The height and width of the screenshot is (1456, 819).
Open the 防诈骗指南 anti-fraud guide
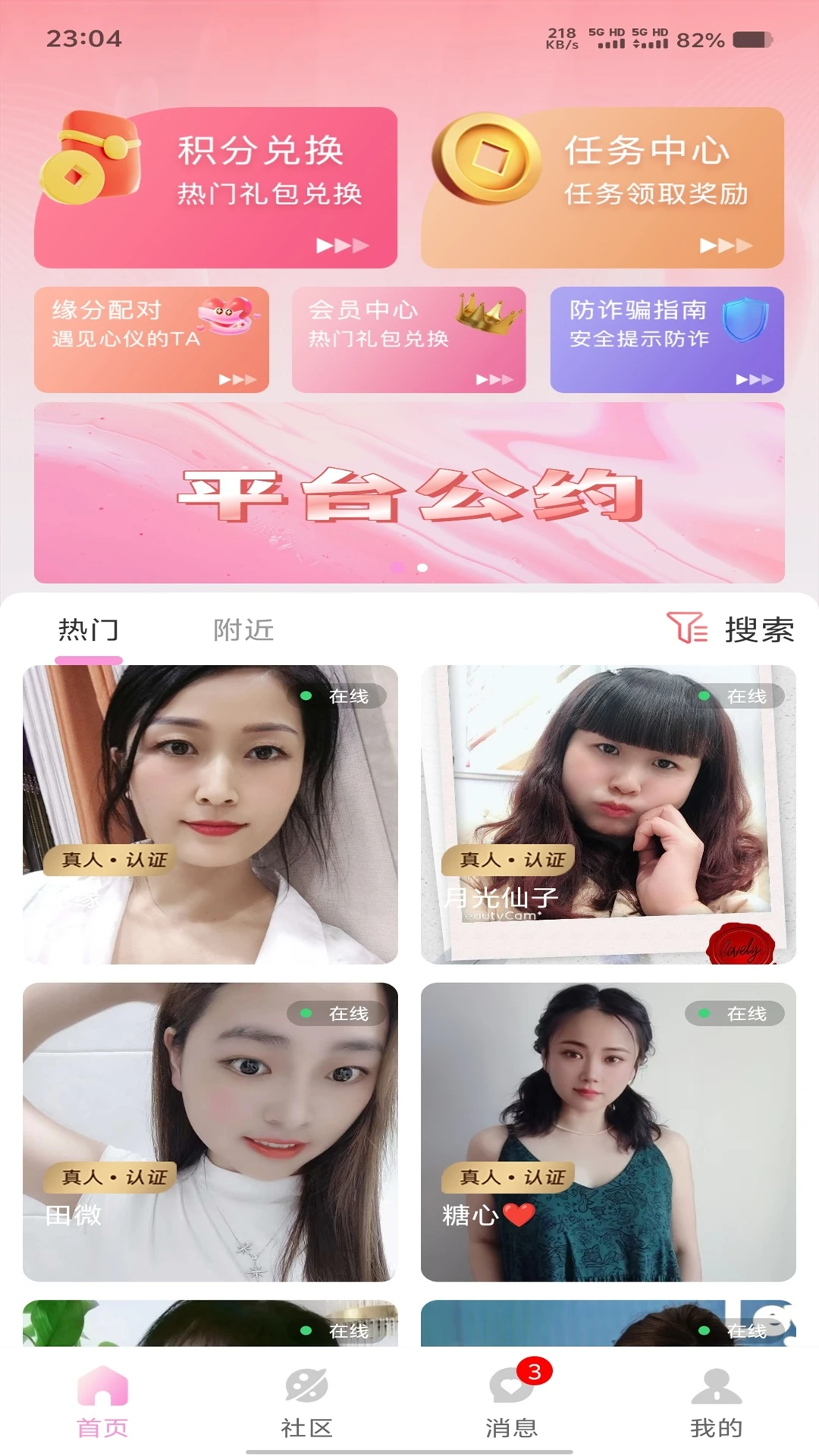[667, 339]
